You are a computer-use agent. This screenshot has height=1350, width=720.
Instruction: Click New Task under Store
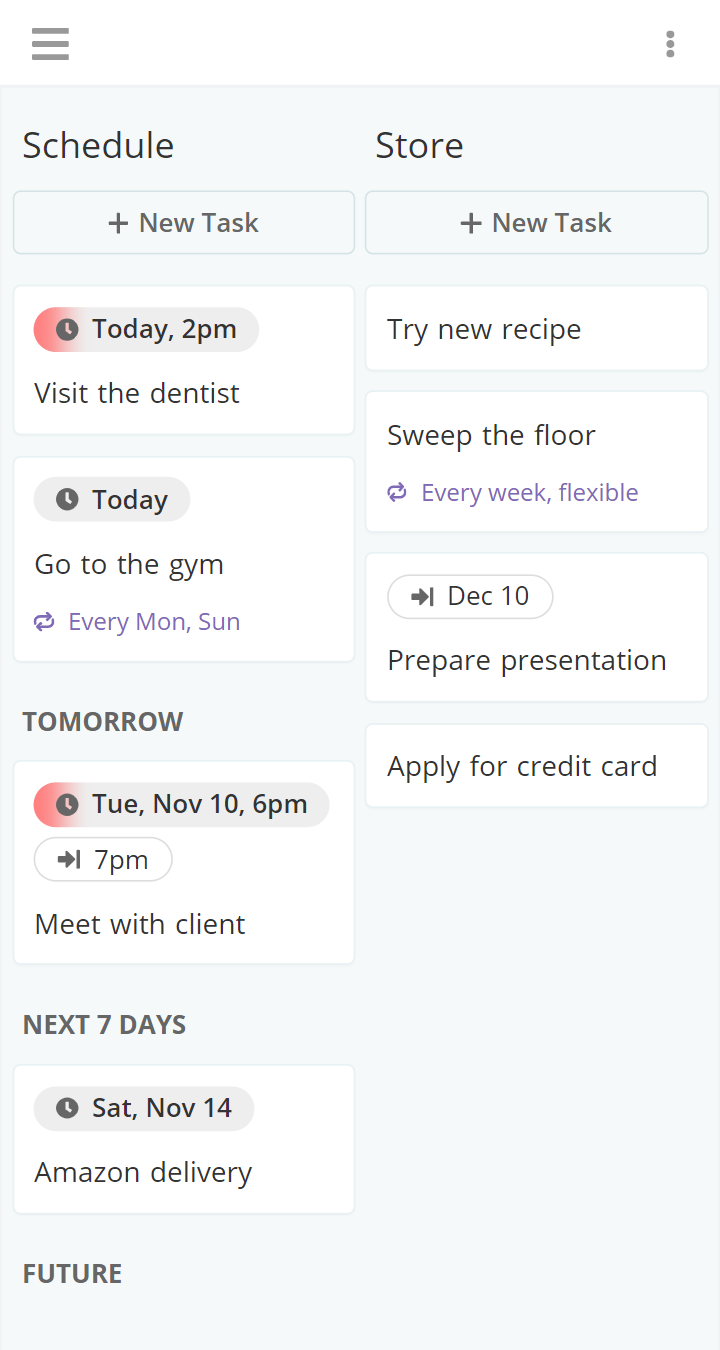[536, 222]
